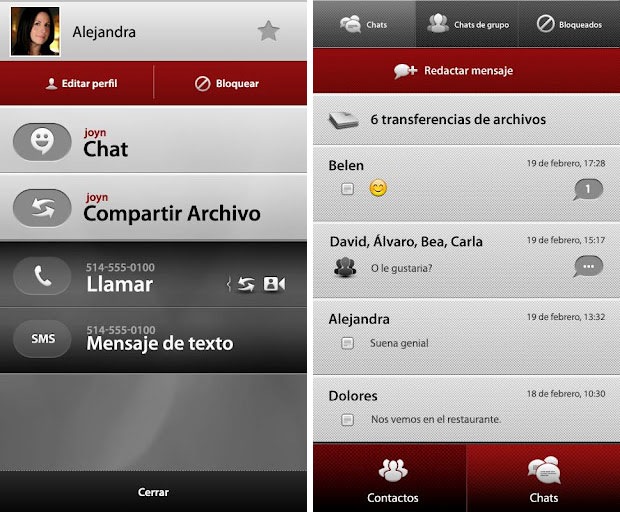Open the conversation with Dolores
Image resolution: width=620 pixels, height=512 pixels.
click(x=466, y=408)
